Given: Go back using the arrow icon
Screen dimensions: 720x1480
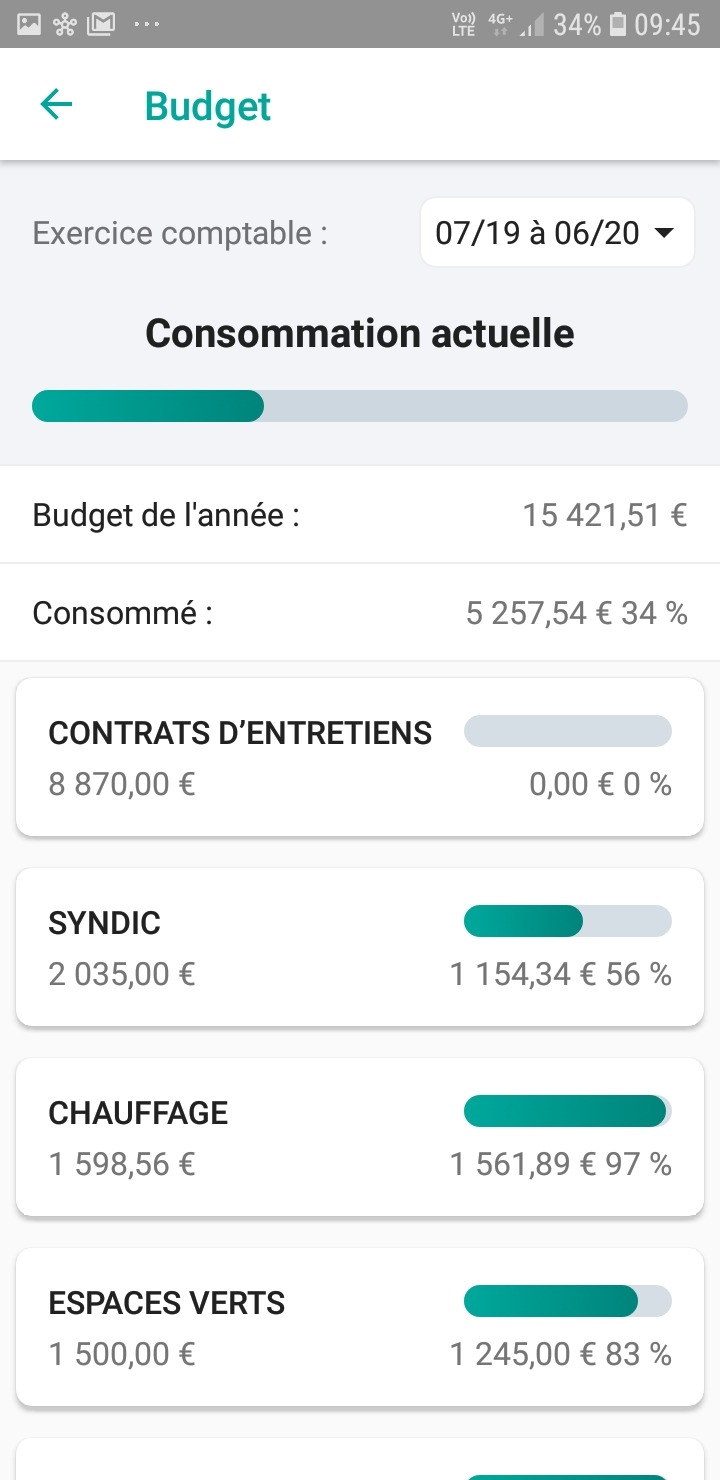Looking at the screenshot, I should (56, 105).
